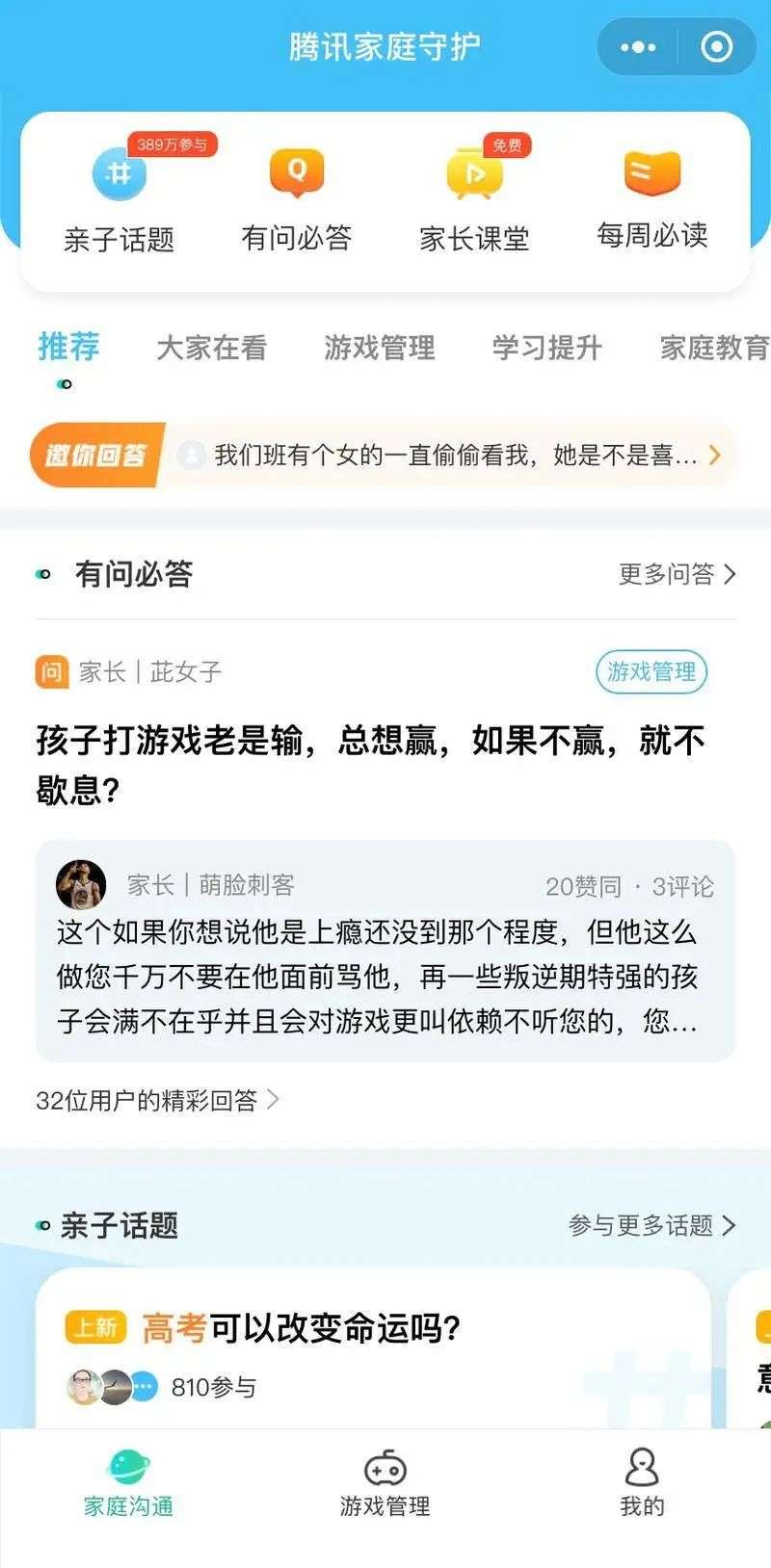The image size is (771, 1568).
Task: Tap the 游戏管理 tag chip on question
Action: 651,671
